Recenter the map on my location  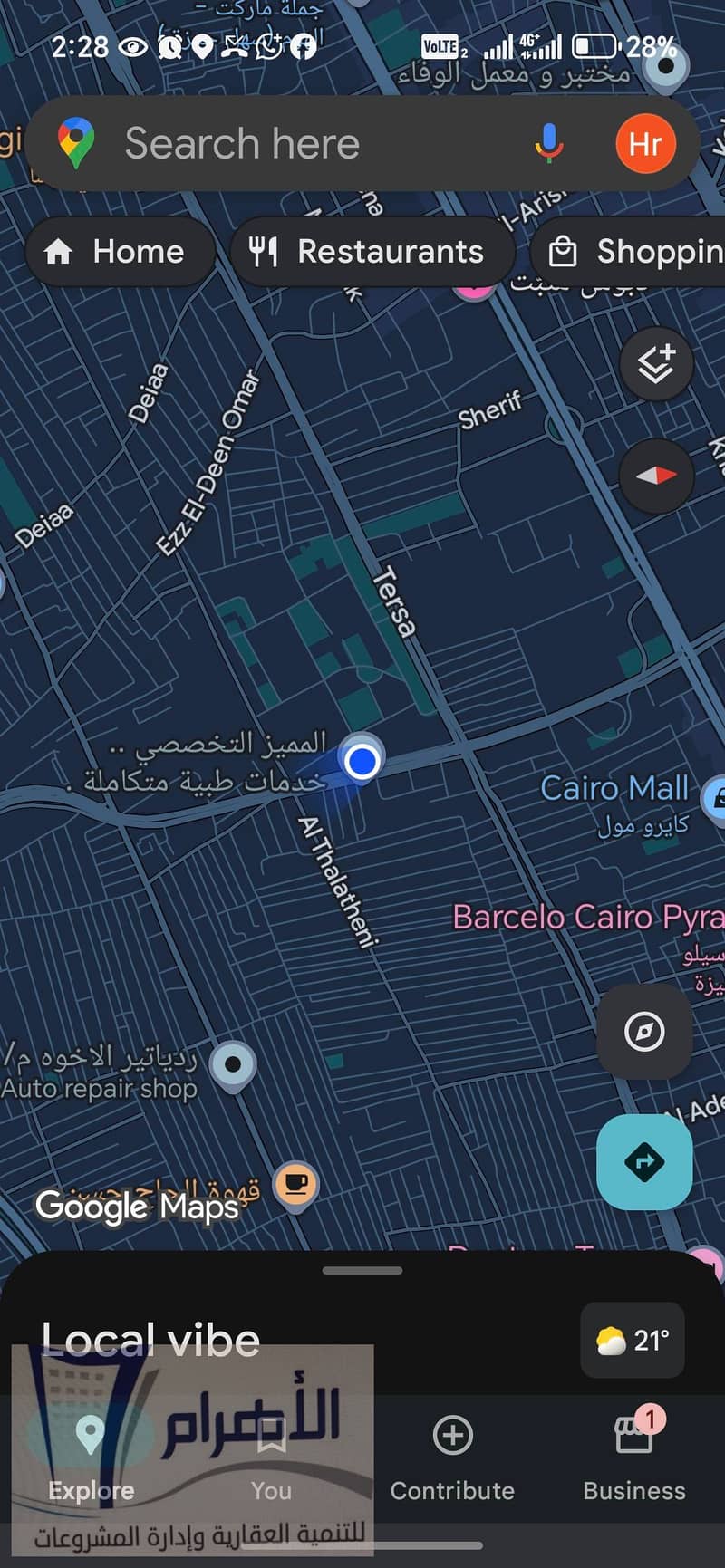(644, 1031)
